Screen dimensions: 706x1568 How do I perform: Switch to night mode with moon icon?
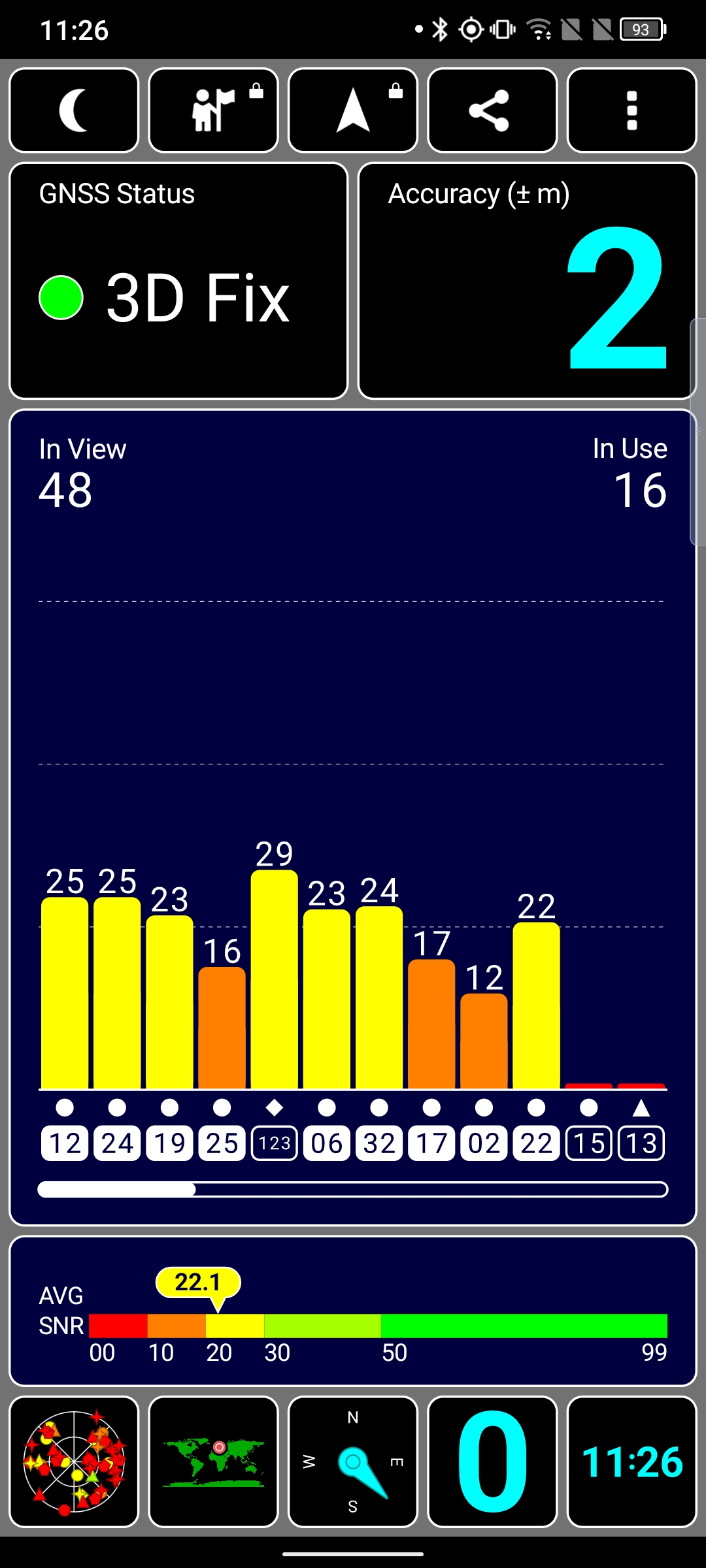pos(74,110)
